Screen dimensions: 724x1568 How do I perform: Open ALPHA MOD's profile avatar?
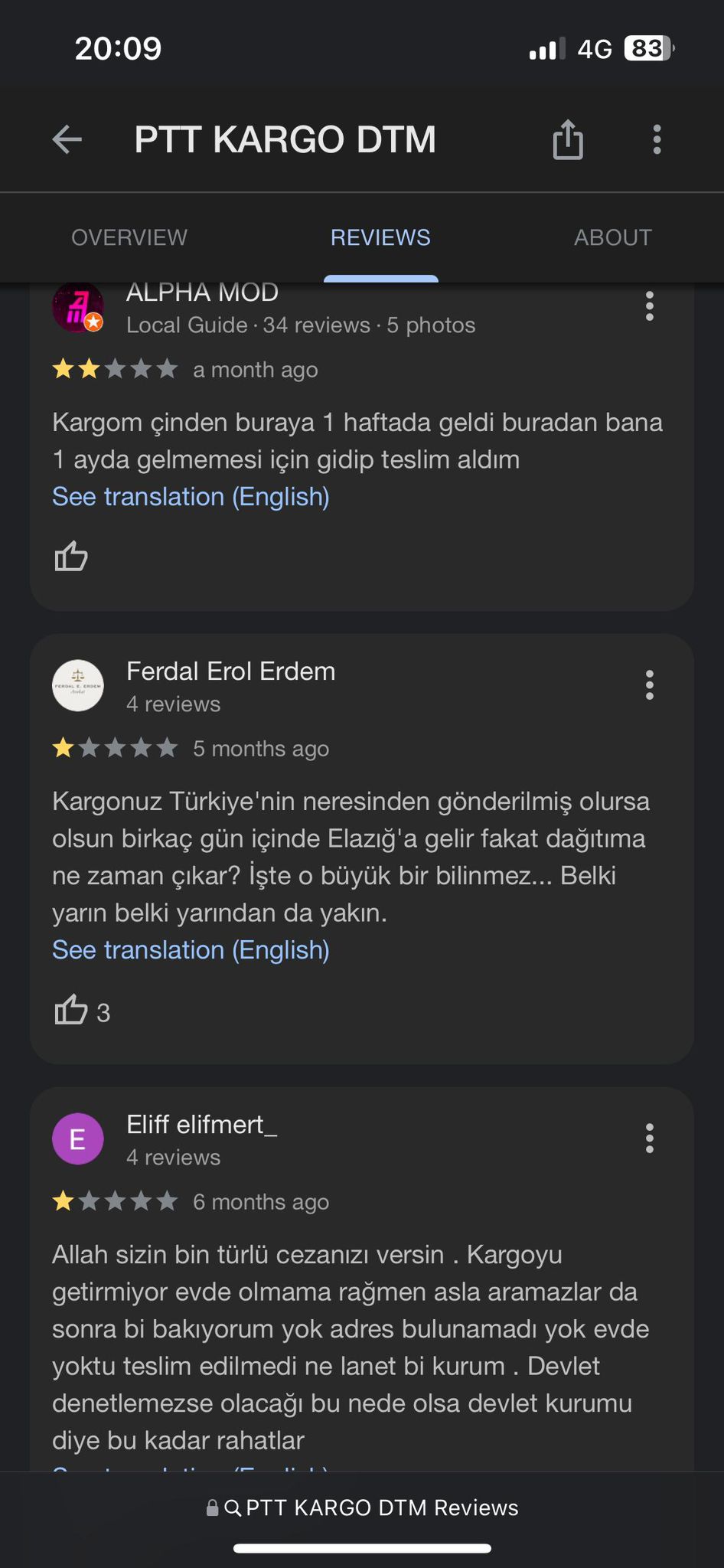(x=78, y=306)
